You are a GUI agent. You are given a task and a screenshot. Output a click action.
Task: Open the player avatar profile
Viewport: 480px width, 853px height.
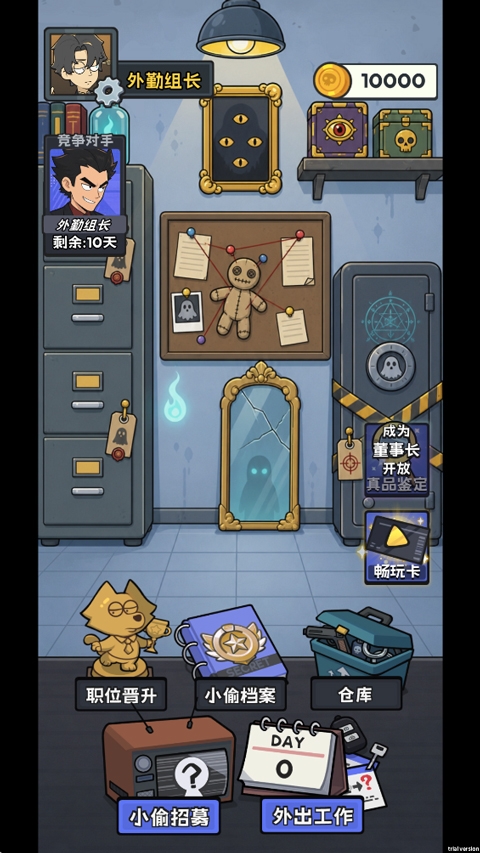(x=81, y=63)
